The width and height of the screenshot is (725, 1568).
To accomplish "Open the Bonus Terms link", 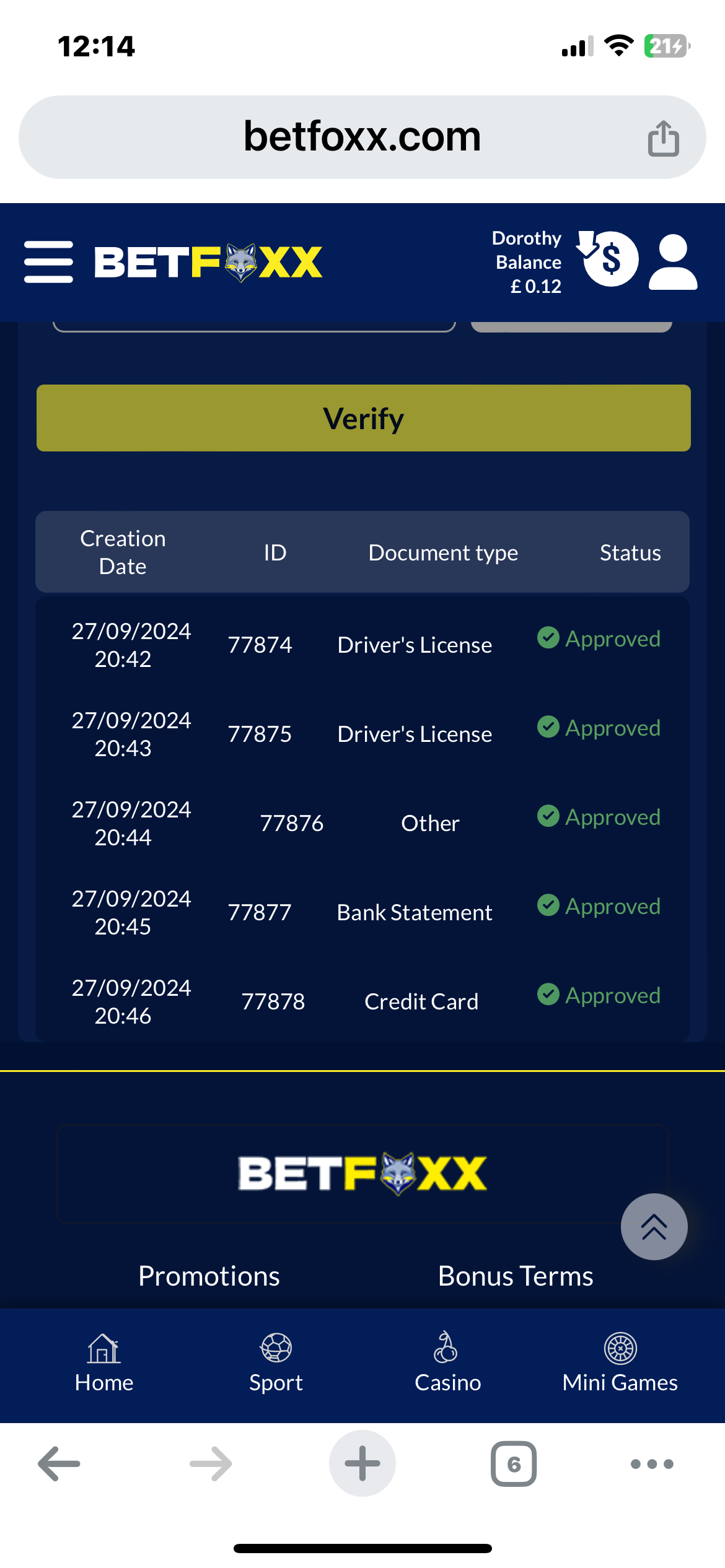I will [516, 1276].
